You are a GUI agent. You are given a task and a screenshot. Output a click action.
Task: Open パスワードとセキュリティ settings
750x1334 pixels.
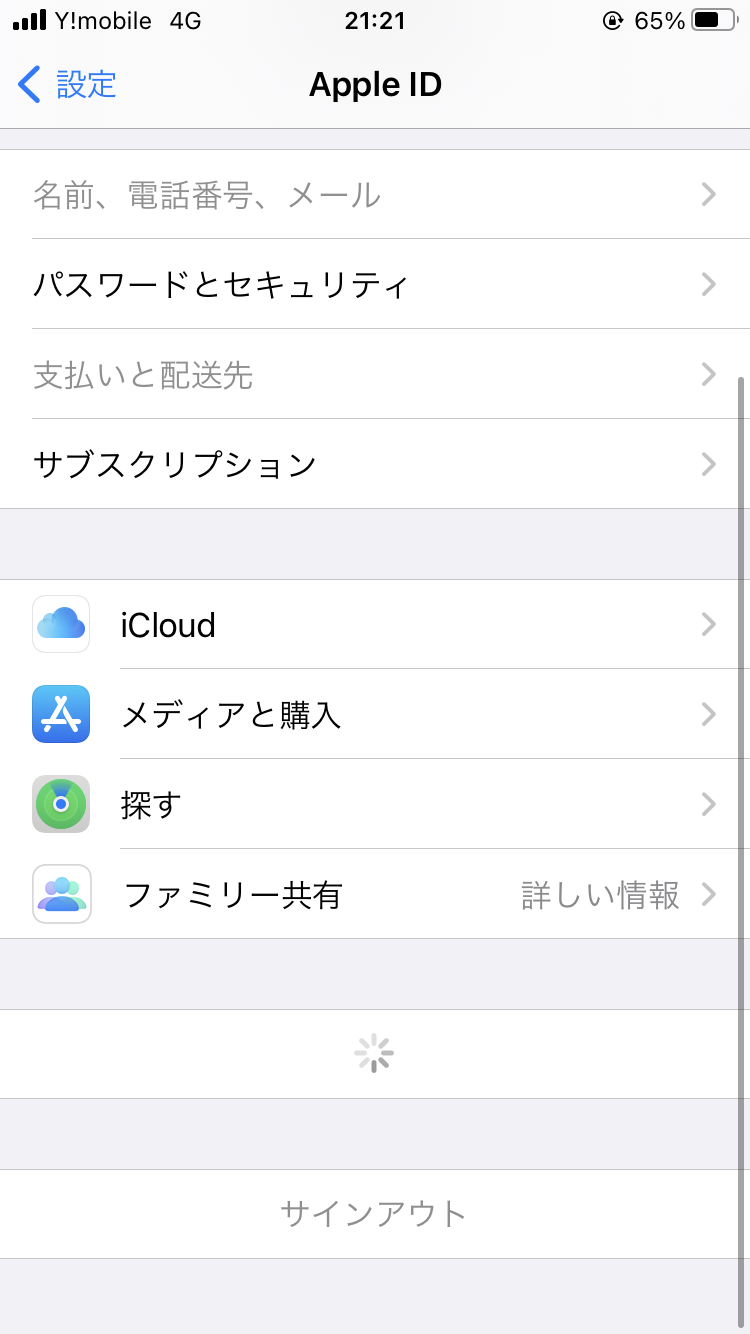click(375, 285)
